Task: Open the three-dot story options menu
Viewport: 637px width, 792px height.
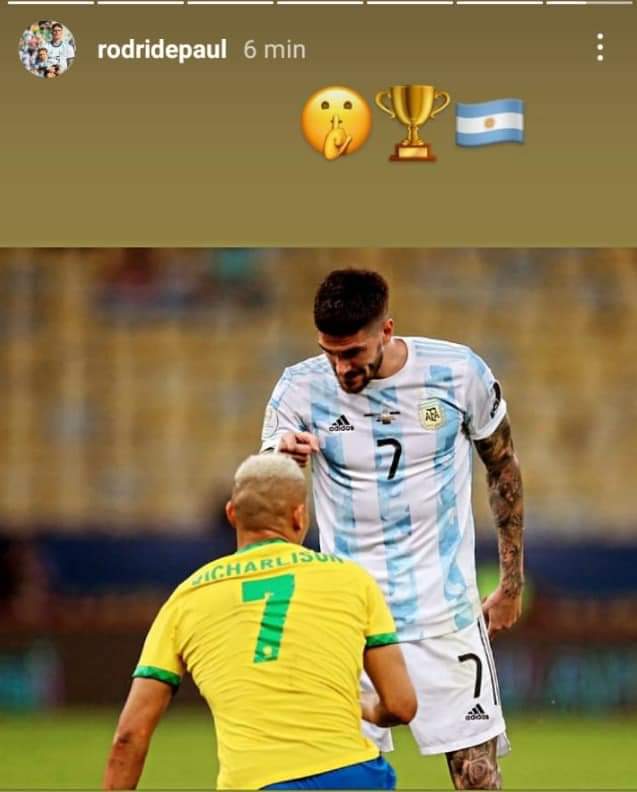Action: [599, 47]
